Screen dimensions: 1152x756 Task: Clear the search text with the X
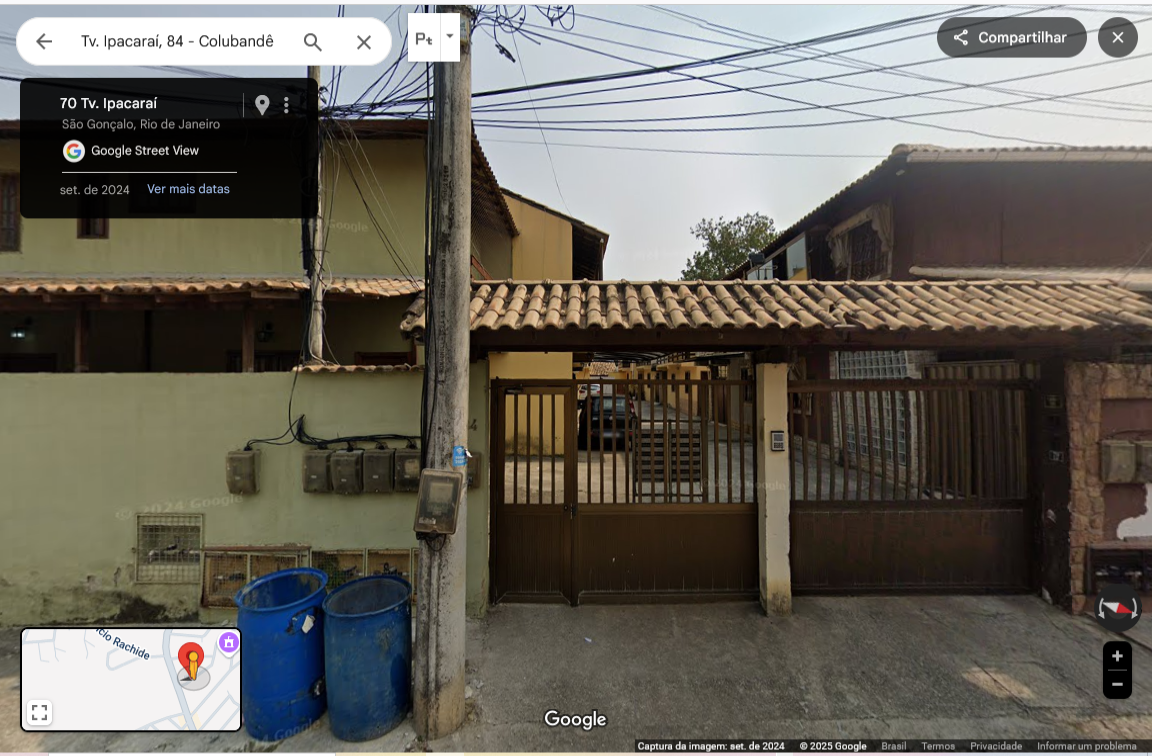364,42
